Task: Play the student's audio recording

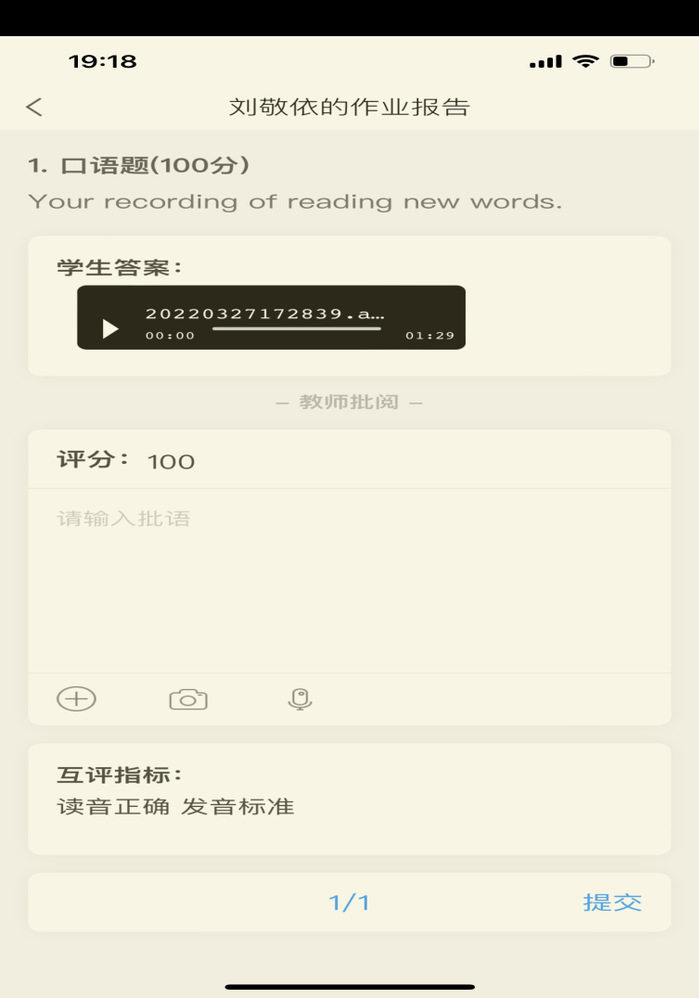Action: click(110, 328)
